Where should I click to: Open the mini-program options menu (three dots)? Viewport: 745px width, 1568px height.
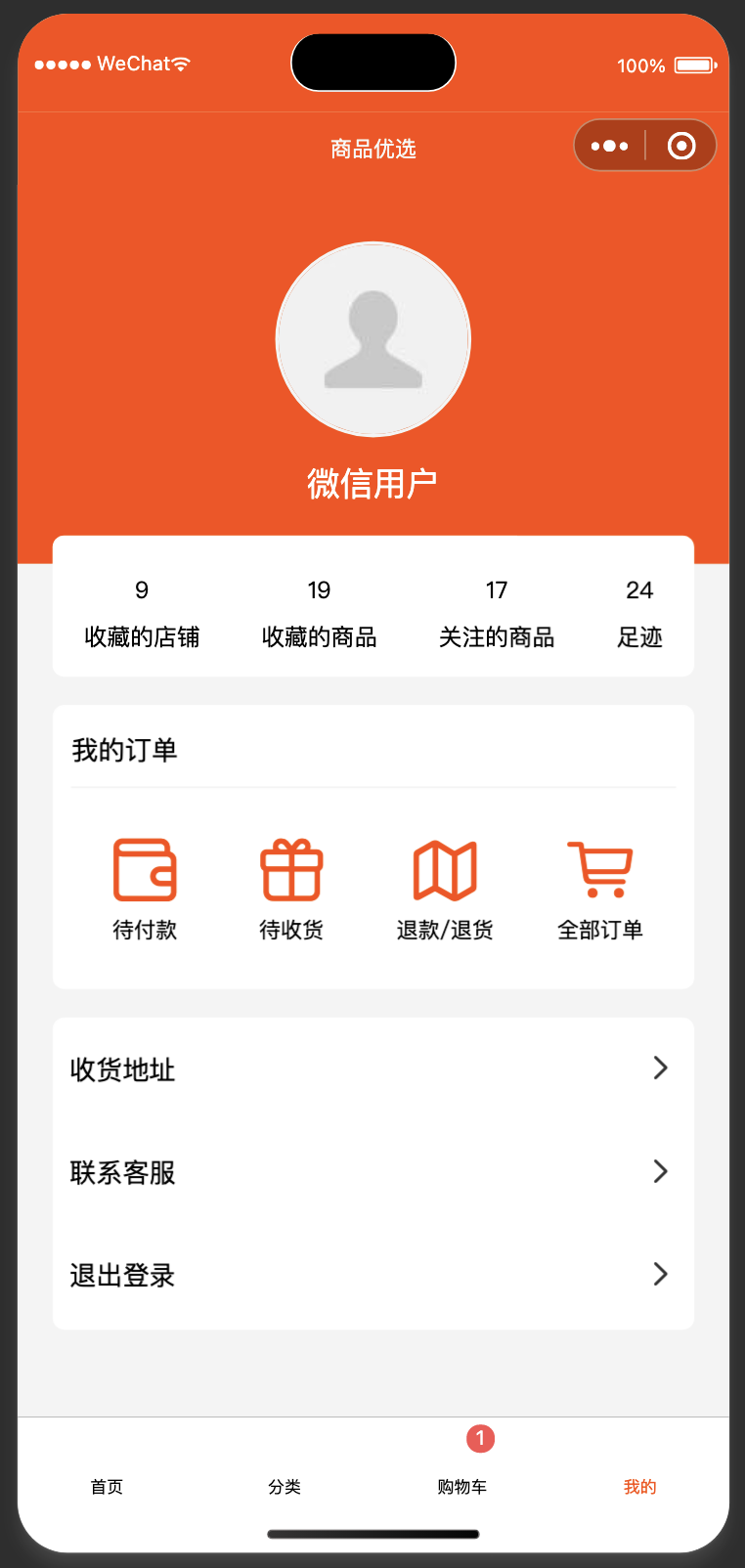tap(609, 145)
